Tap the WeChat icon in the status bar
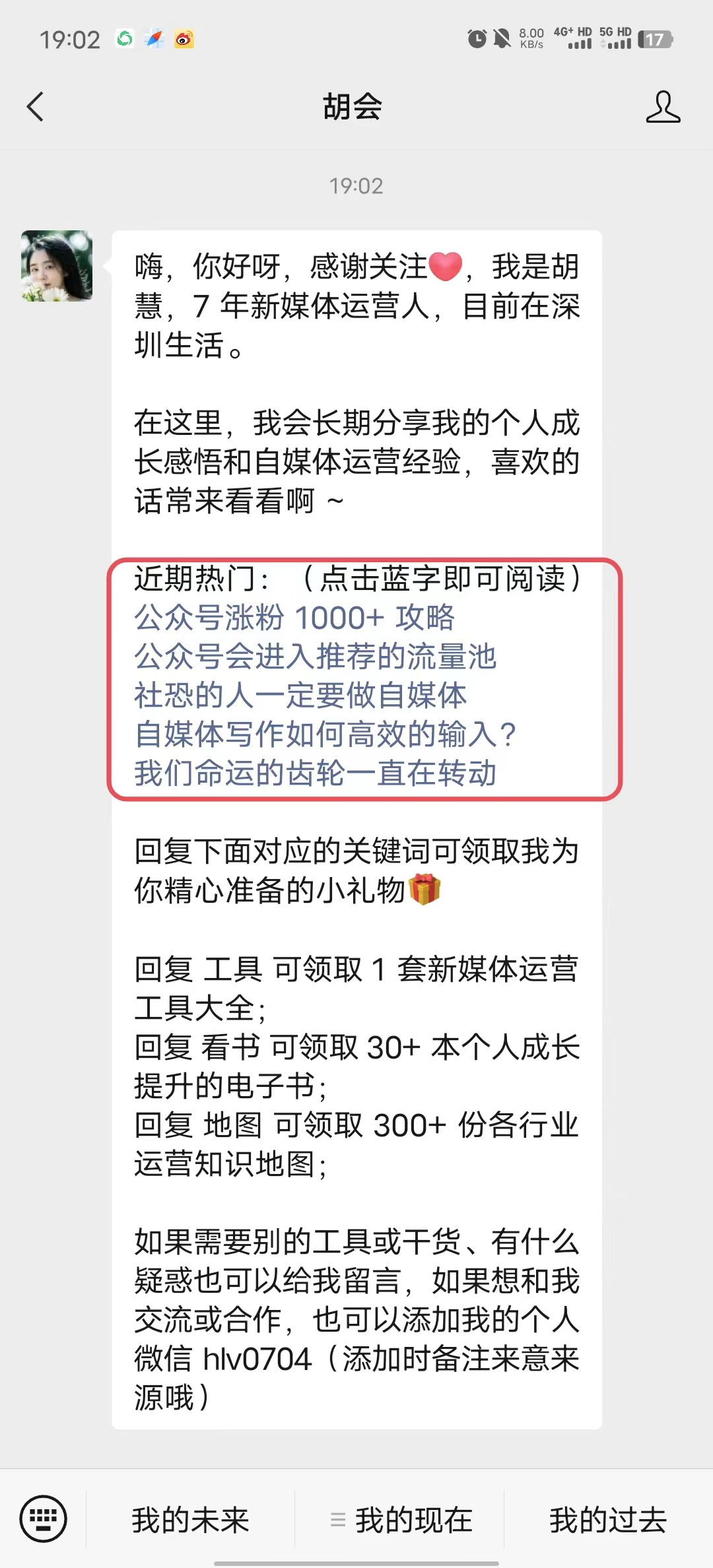Image resolution: width=713 pixels, height=1568 pixels. pyautogui.click(x=125, y=40)
